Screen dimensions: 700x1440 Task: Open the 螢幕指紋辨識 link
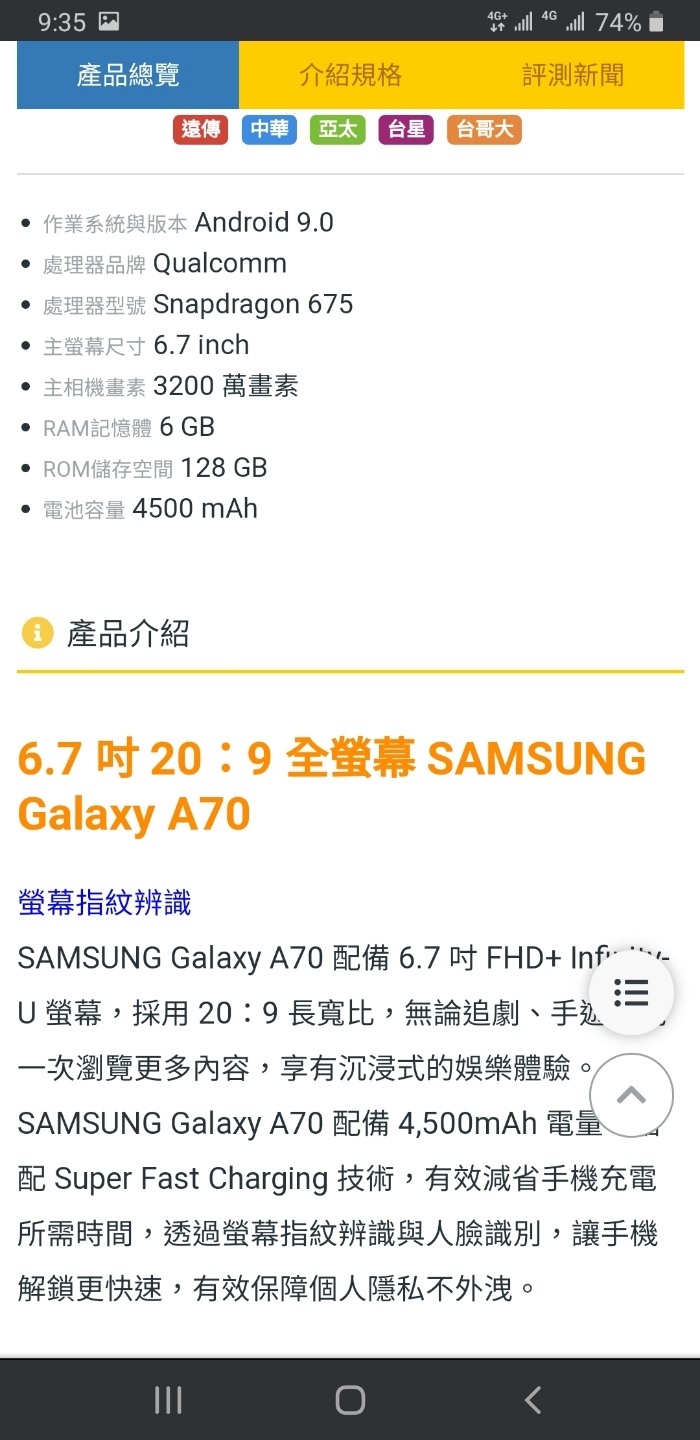104,903
